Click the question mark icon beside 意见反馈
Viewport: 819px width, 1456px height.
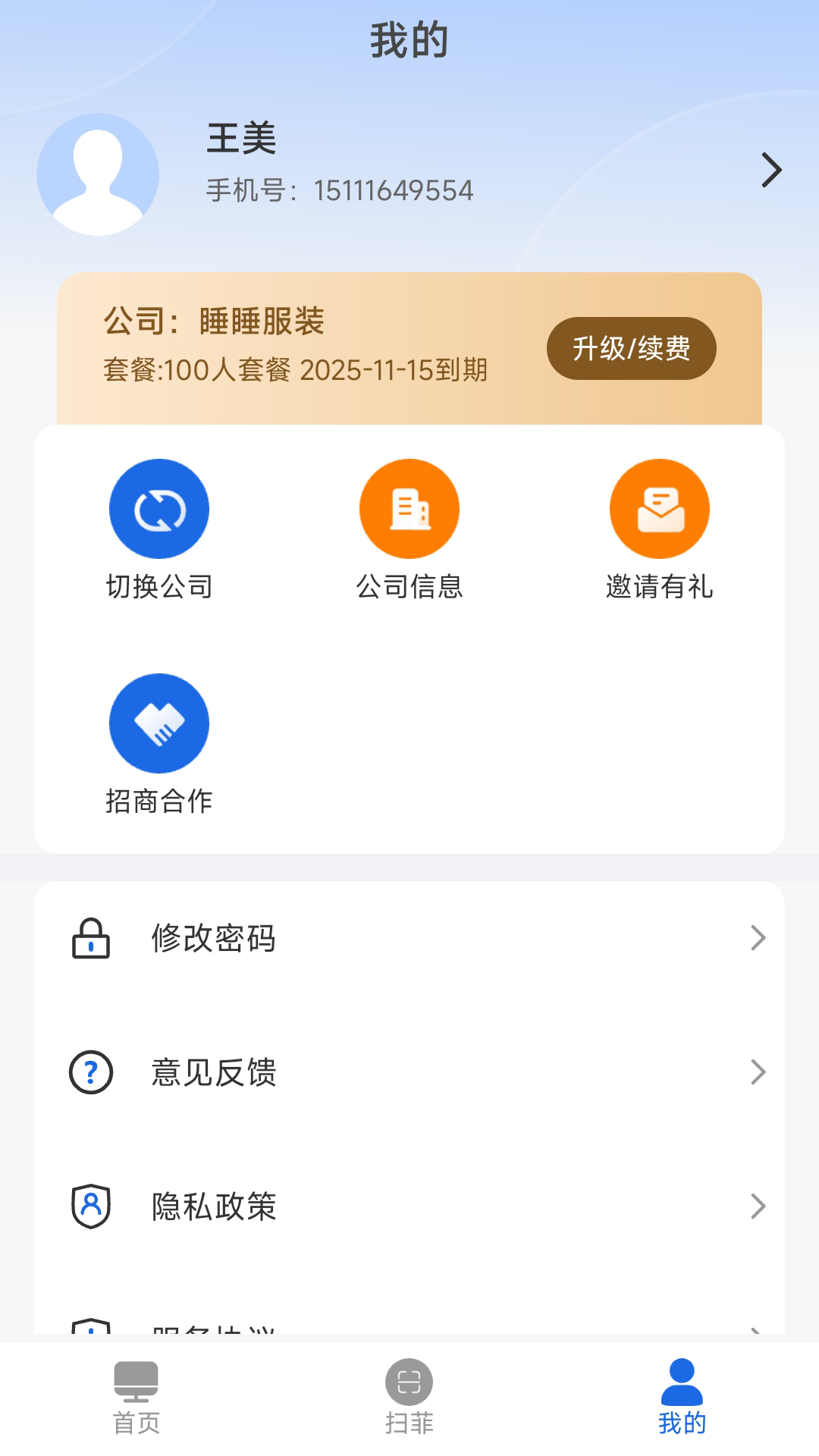coord(89,1072)
